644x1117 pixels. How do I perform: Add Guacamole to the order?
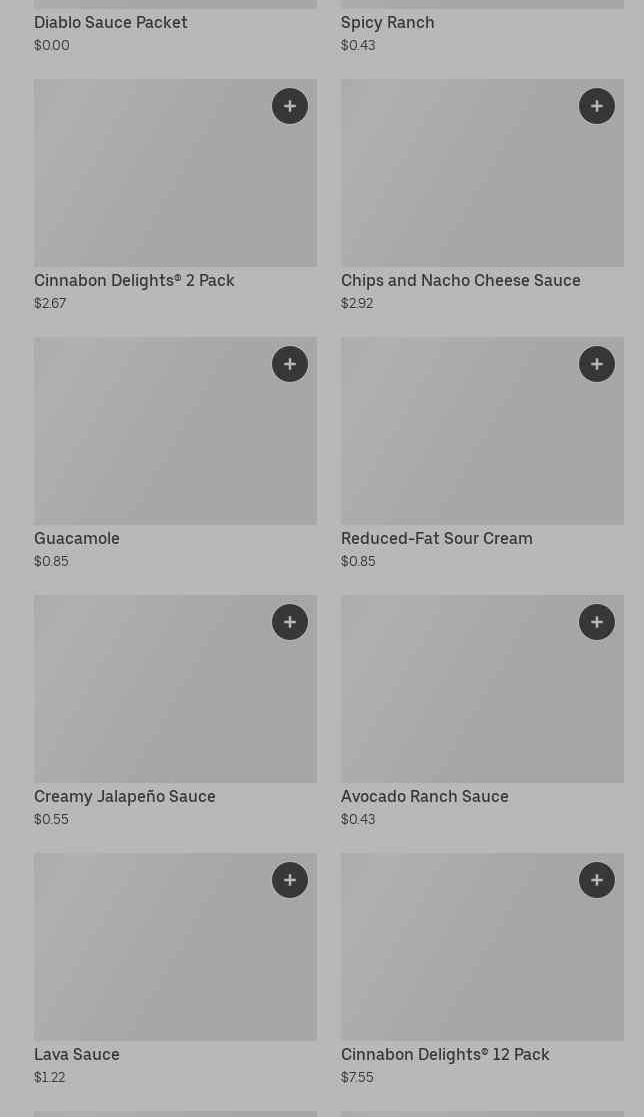click(290, 364)
